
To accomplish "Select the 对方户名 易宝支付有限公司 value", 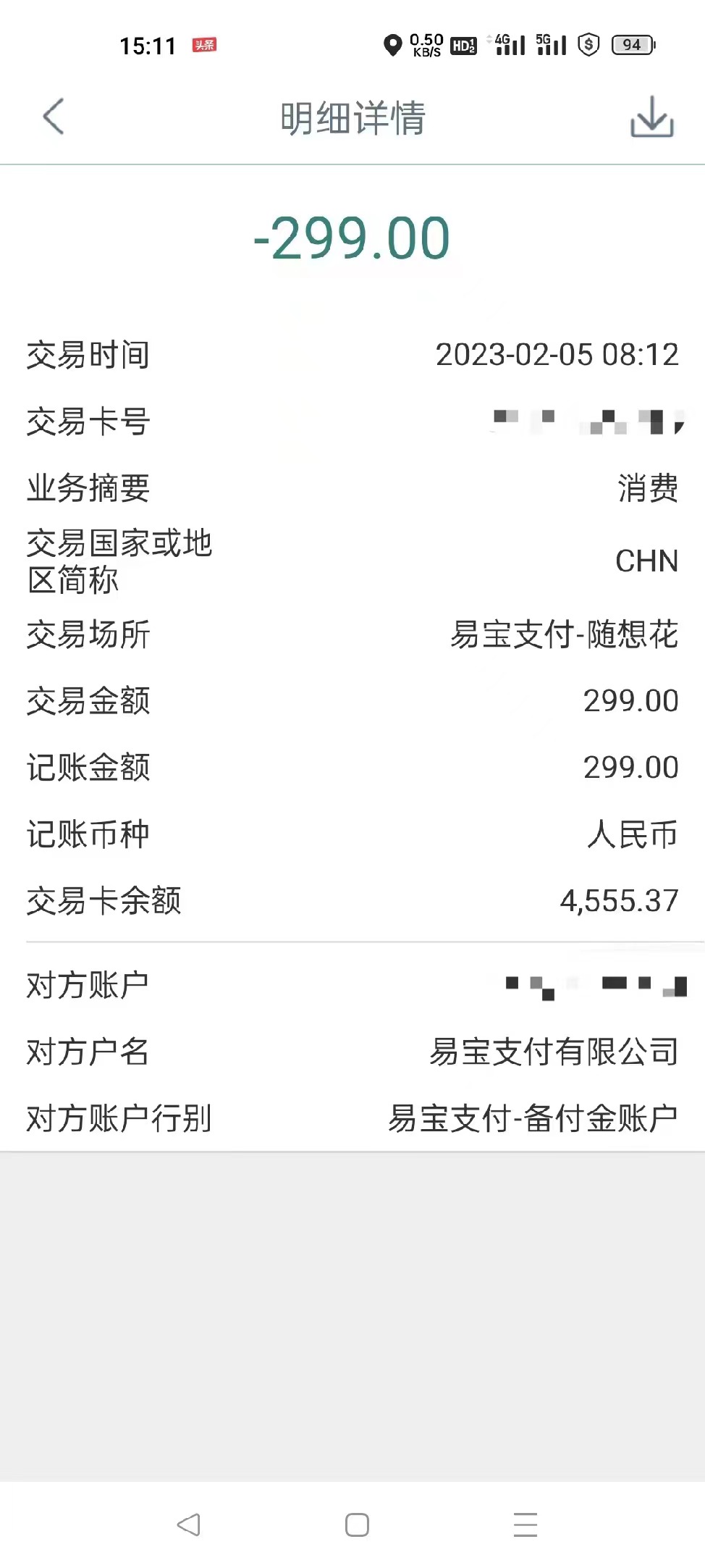I will pyautogui.click(x=554, y=1052).
